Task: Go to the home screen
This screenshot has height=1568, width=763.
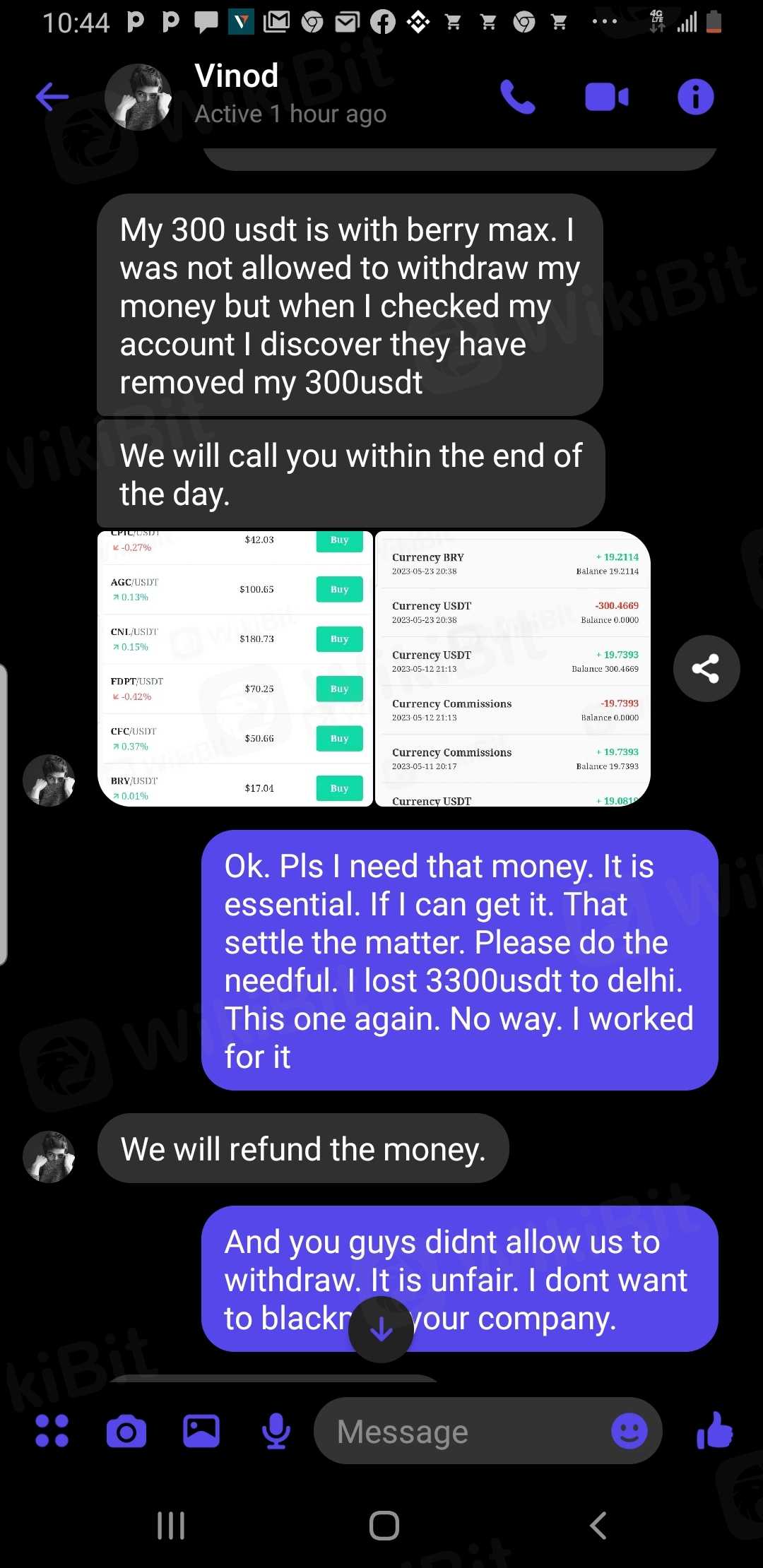Action: click(384, 1526)
